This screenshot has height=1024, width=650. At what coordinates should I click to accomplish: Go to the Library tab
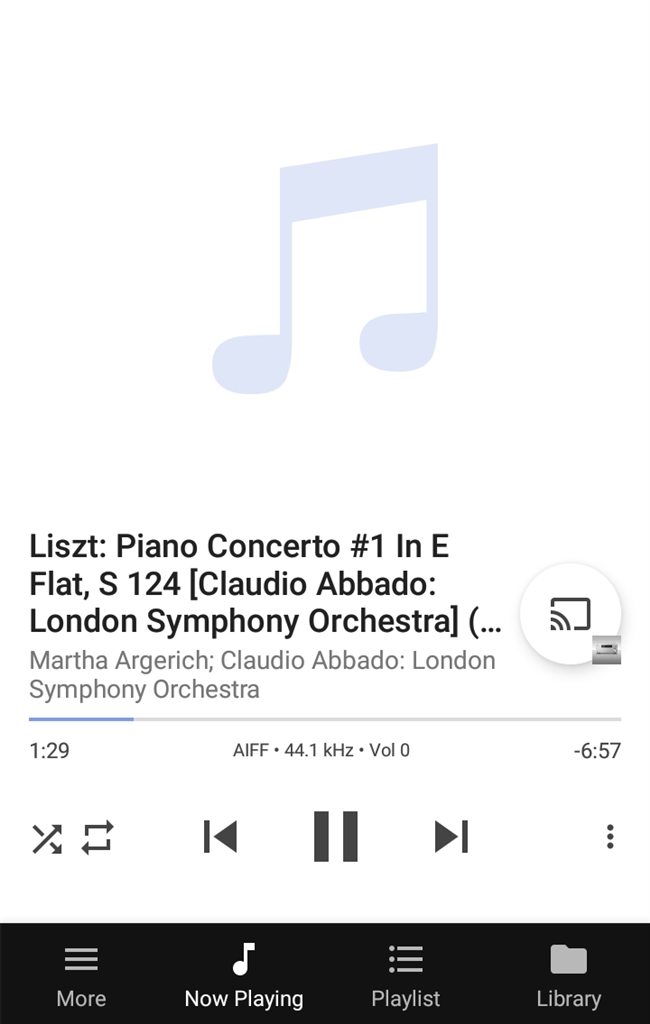point(568,975)
